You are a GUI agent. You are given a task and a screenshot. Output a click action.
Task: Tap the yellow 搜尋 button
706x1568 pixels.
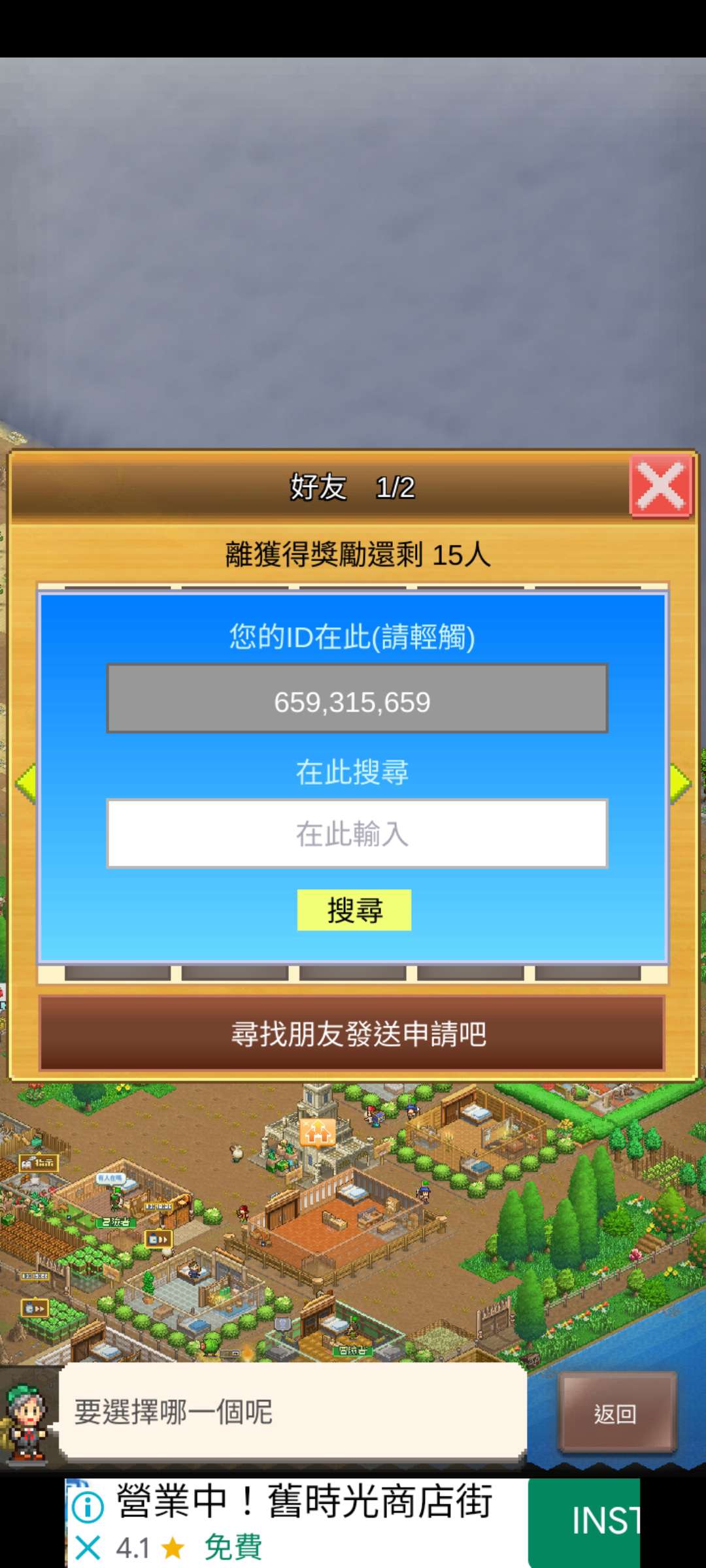click(354, 910)
